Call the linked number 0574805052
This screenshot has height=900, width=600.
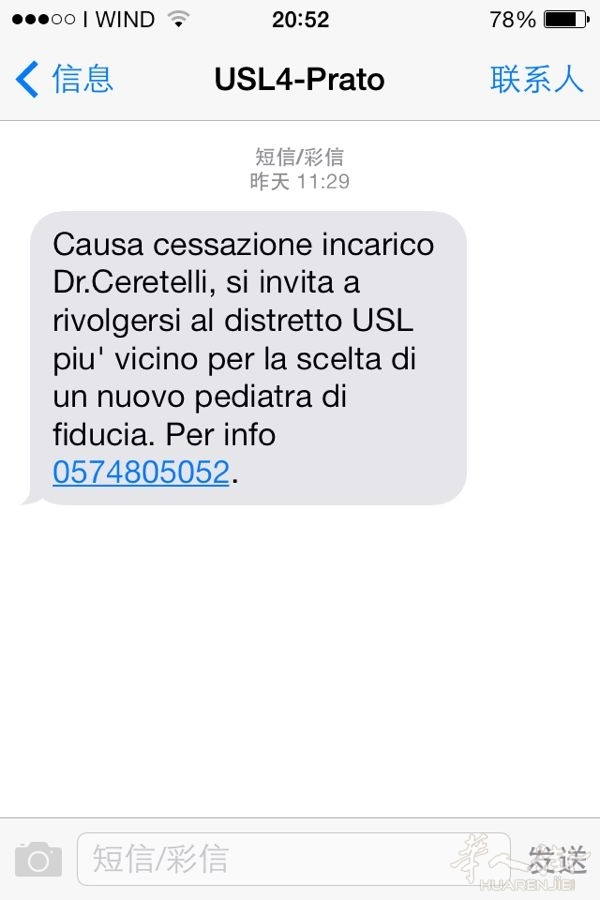pos(141,471)
